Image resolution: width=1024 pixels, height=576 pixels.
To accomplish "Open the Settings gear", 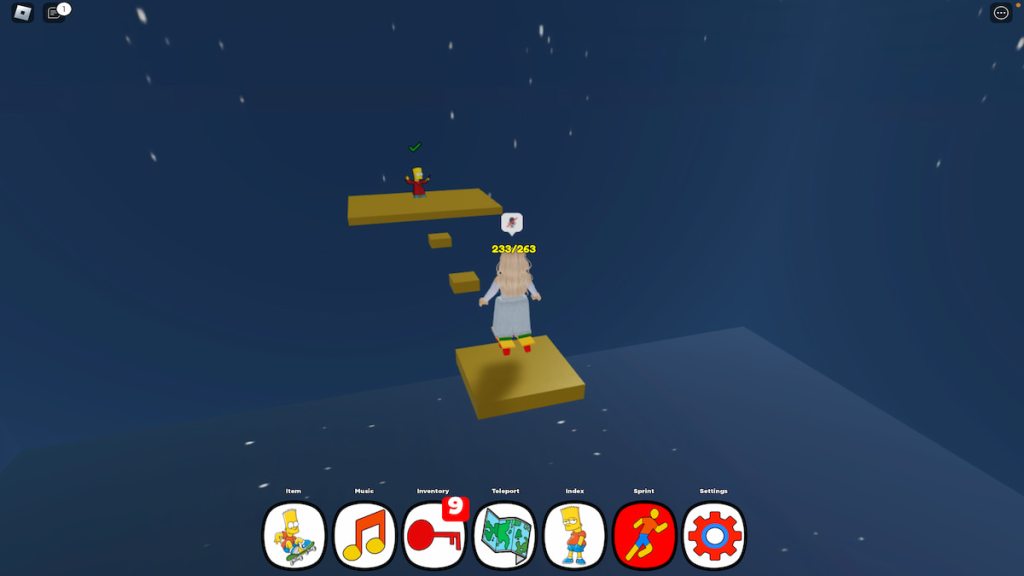I will (714, 535).
